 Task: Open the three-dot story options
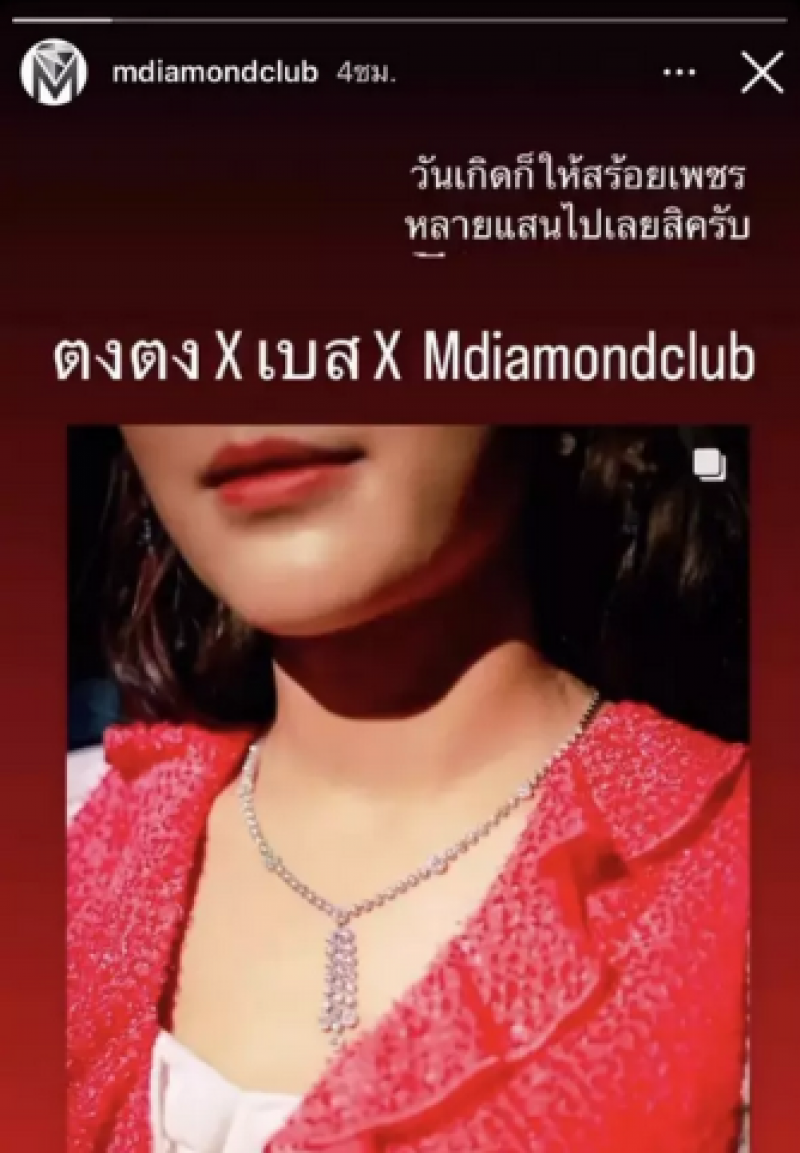click(679, 74)
